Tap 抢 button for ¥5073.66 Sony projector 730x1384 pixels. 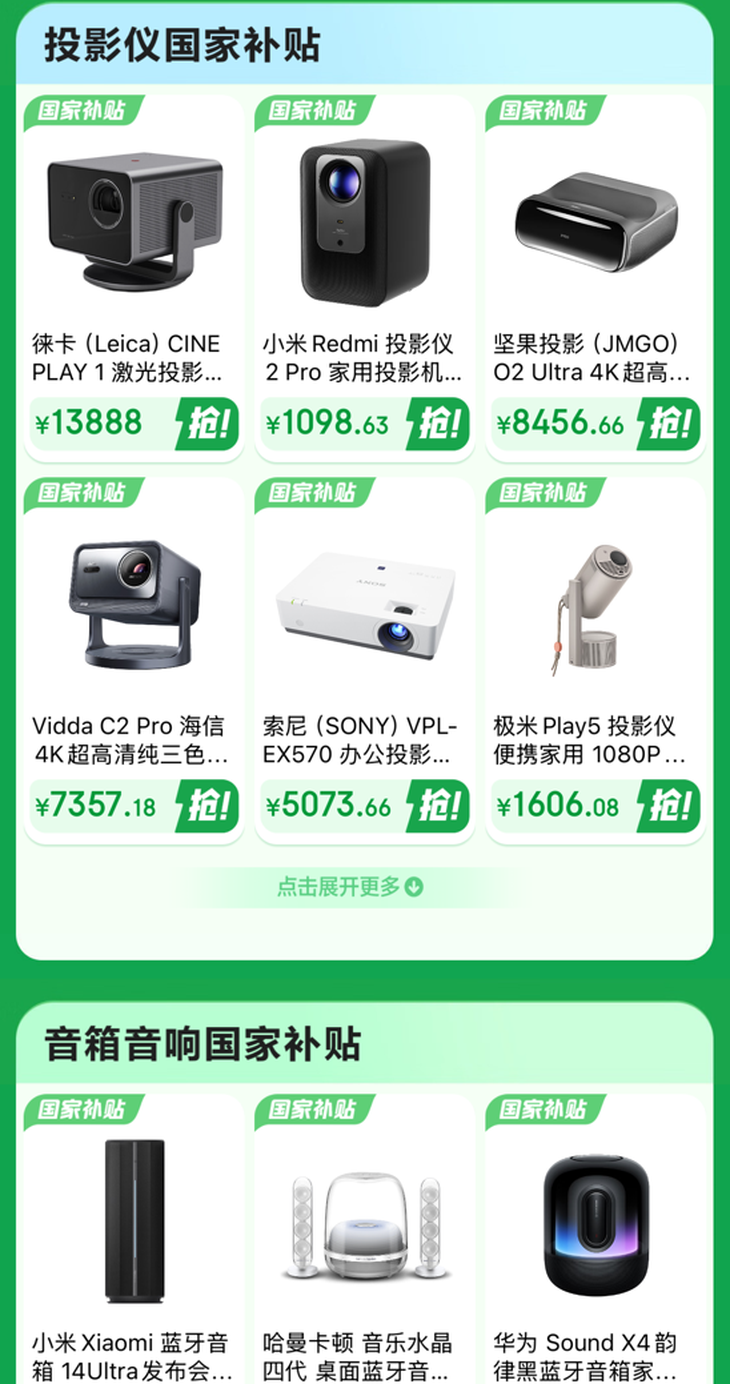[x=437, y=806]
